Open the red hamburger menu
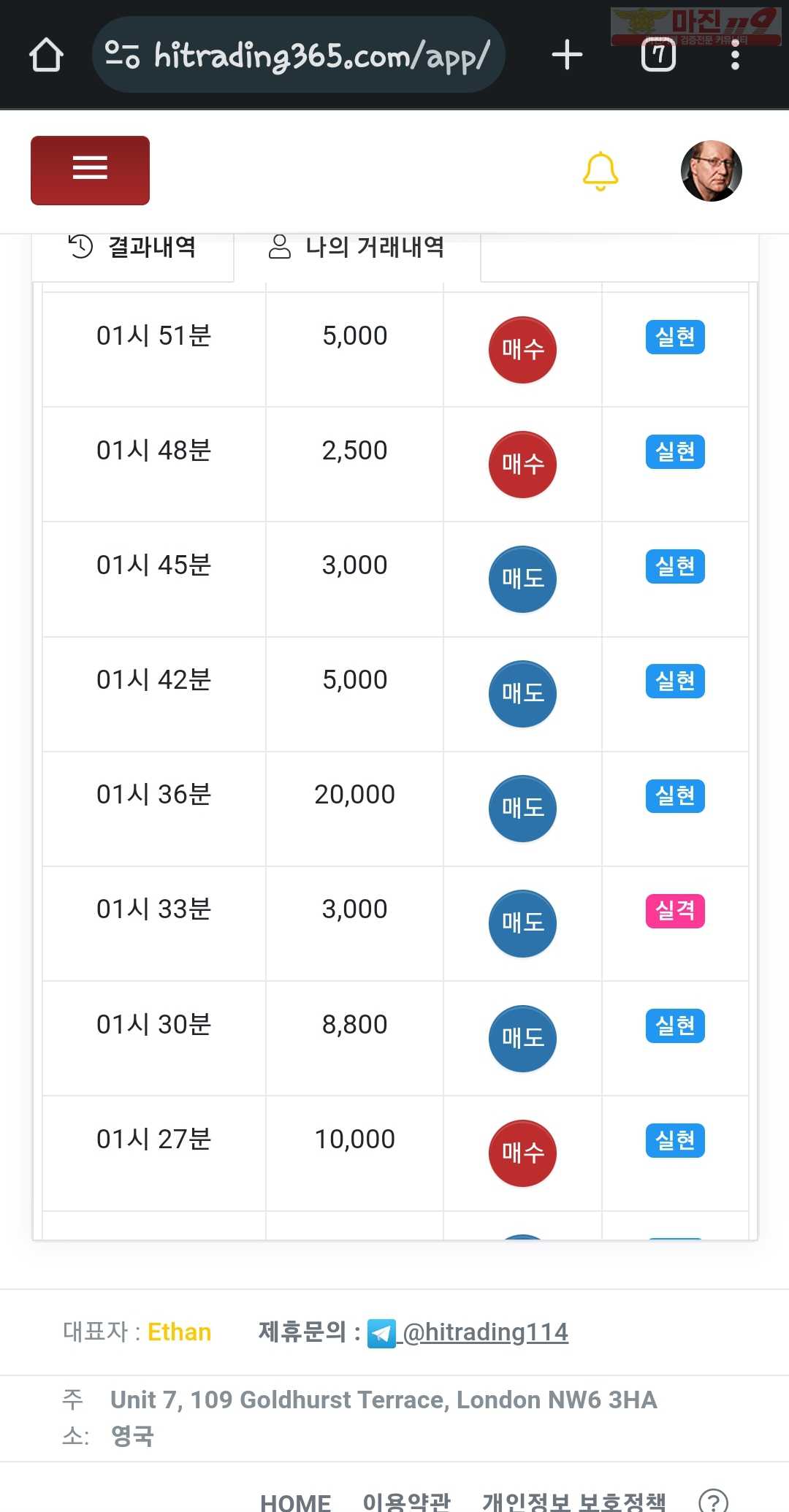This screenshot has width=789, height=1512. [90, 170]
